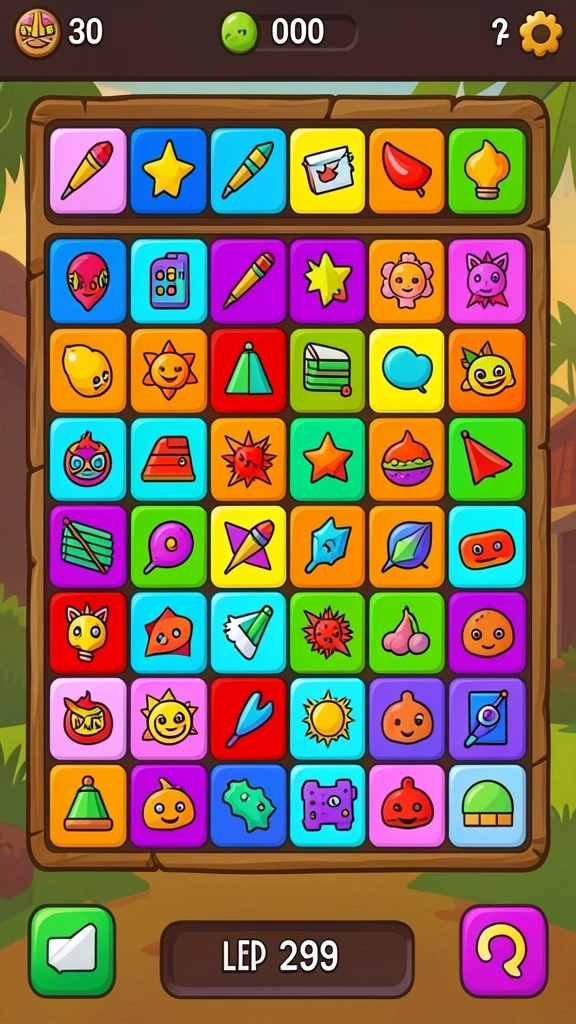Tap the question mark help icon
The width and height of the screenshot is (576, 1024).
[500, 32]
